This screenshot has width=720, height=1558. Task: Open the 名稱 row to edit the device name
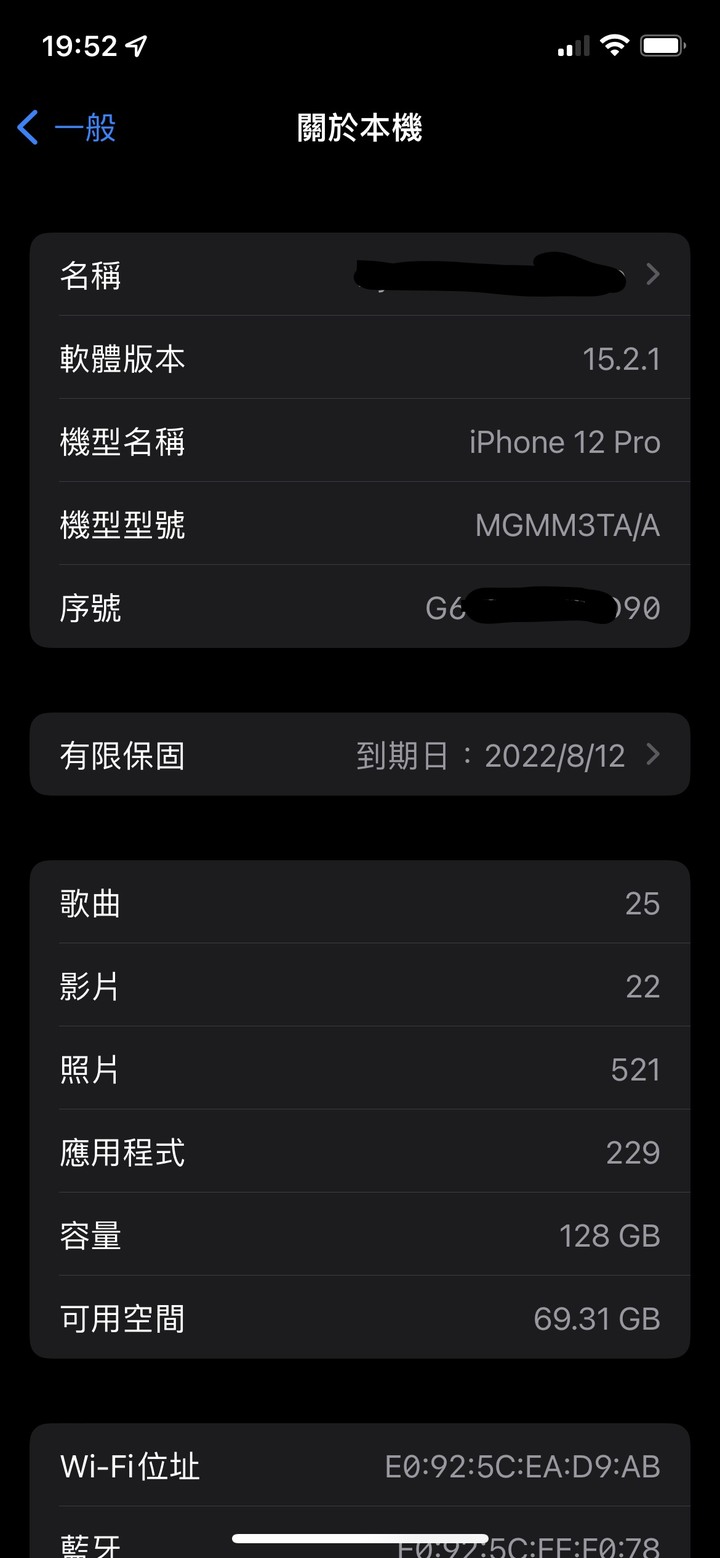[x=360, y=275]
